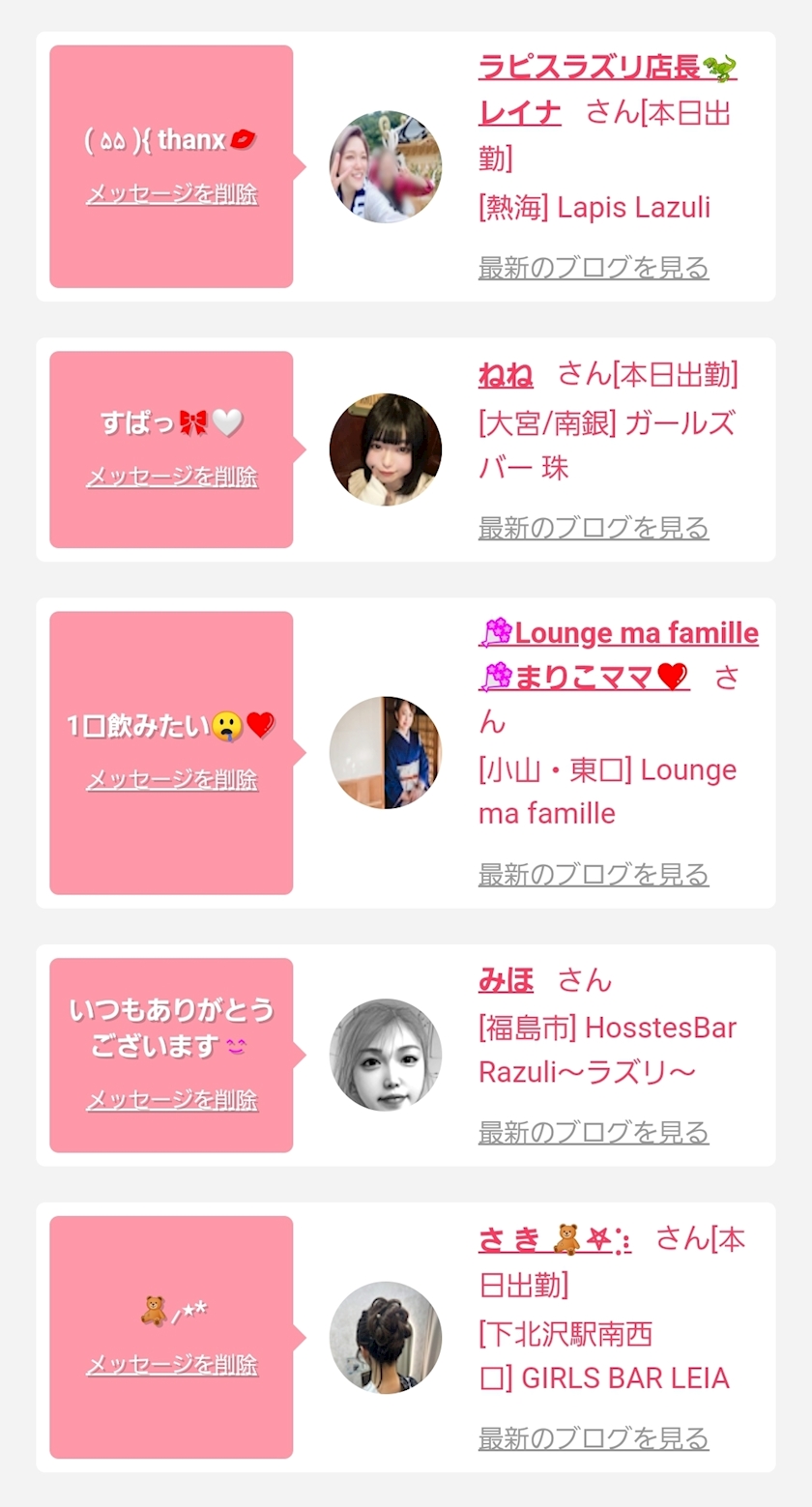
Task: Delete the "いつもありがとうございます" message
Action: click(172, 1100)
